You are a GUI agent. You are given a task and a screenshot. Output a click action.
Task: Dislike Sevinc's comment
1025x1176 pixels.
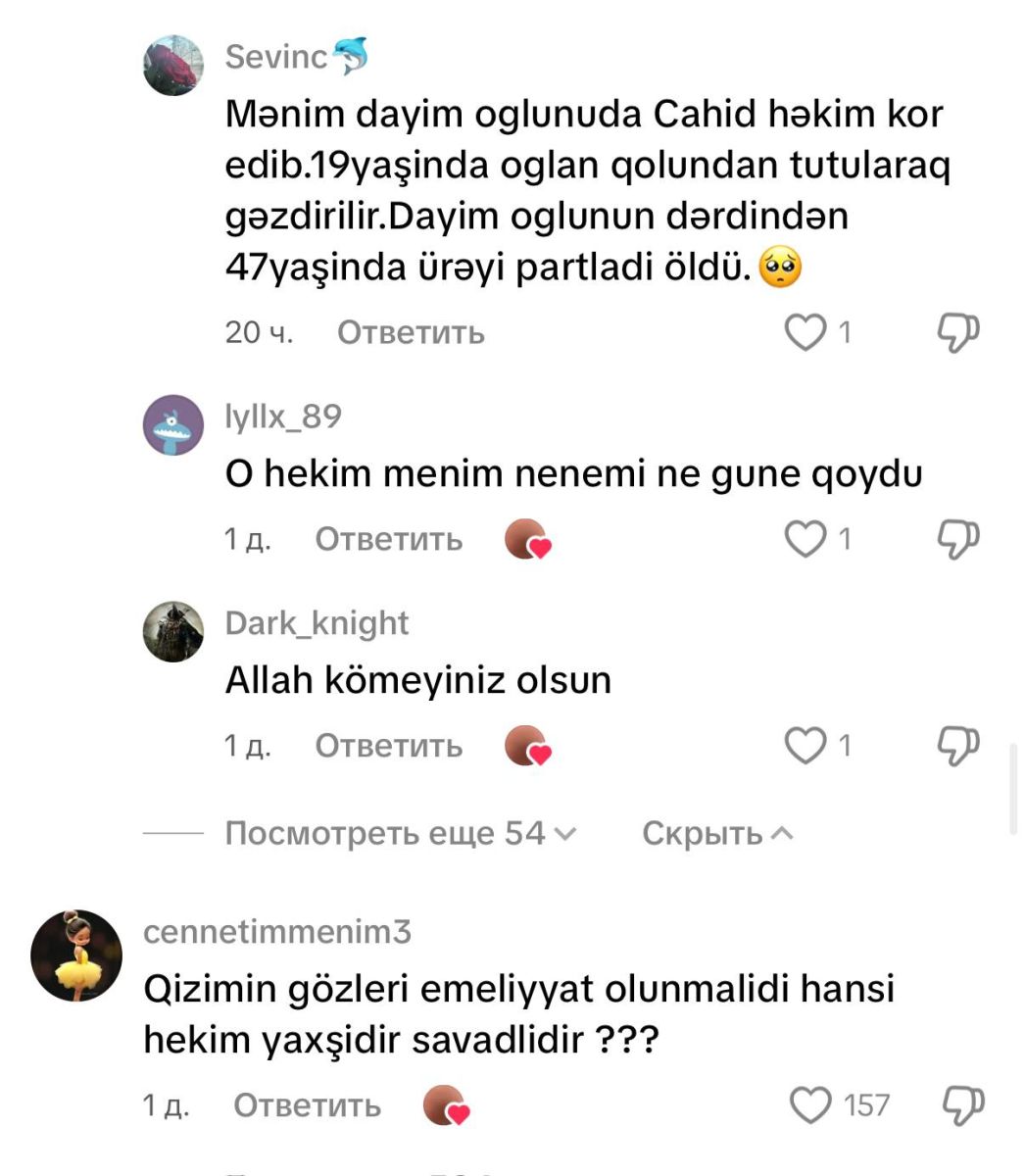(x=958, y=333)
